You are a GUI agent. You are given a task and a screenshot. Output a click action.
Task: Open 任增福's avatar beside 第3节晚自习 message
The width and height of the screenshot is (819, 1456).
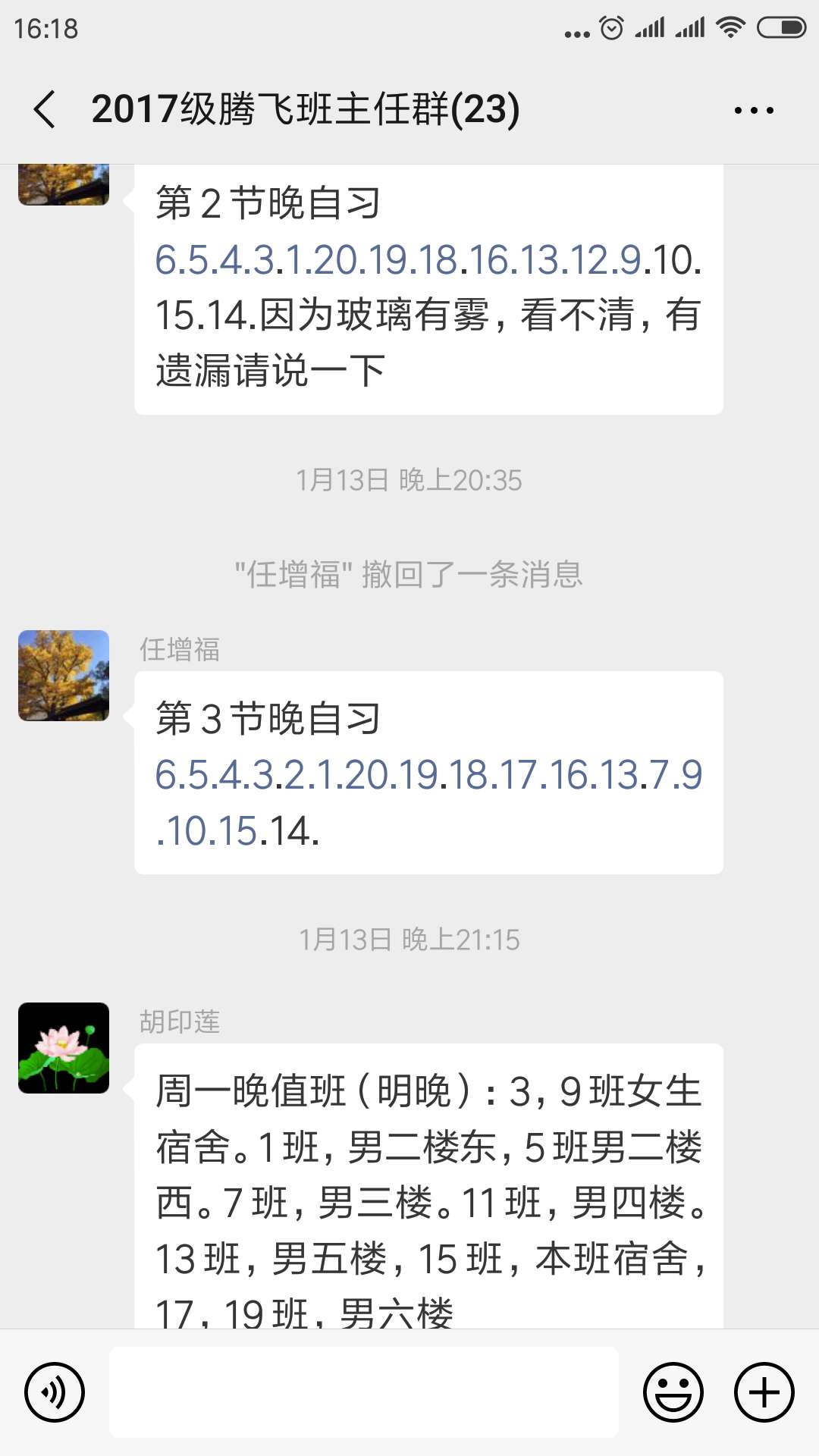(x=64, y=676)
